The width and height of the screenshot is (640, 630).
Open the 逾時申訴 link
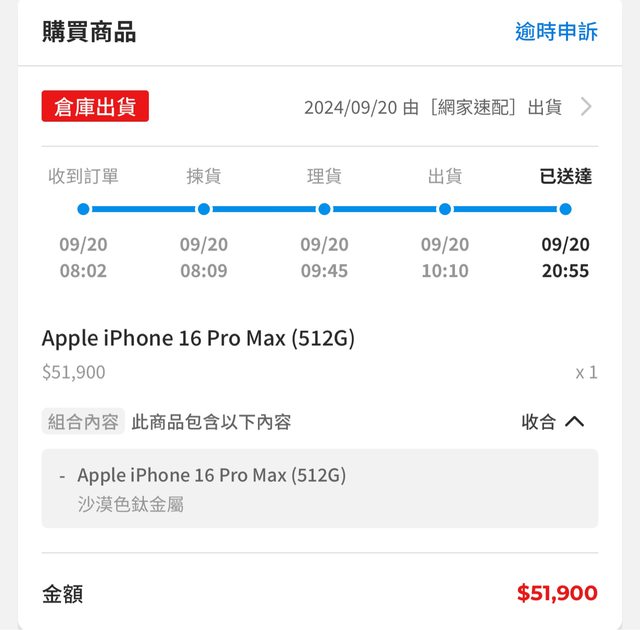pos(556,32)
